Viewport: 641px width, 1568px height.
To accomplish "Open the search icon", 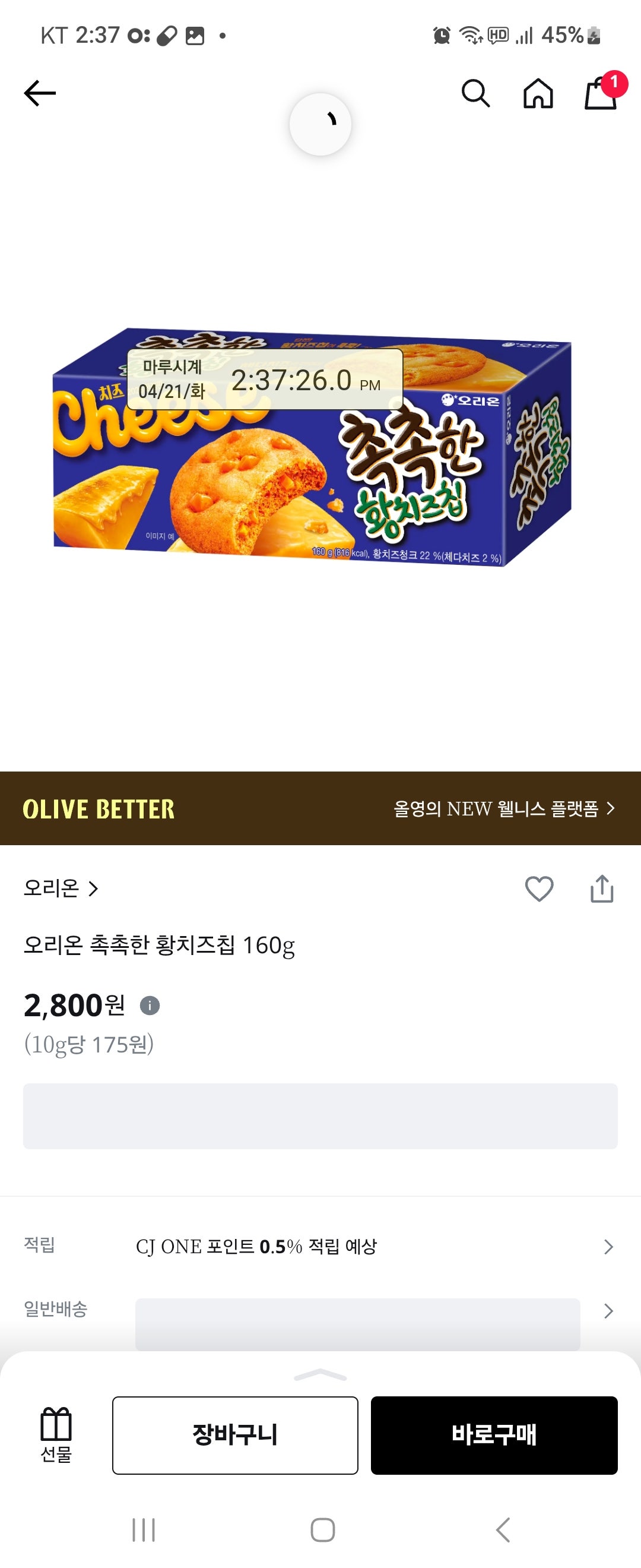I will 476,94.
